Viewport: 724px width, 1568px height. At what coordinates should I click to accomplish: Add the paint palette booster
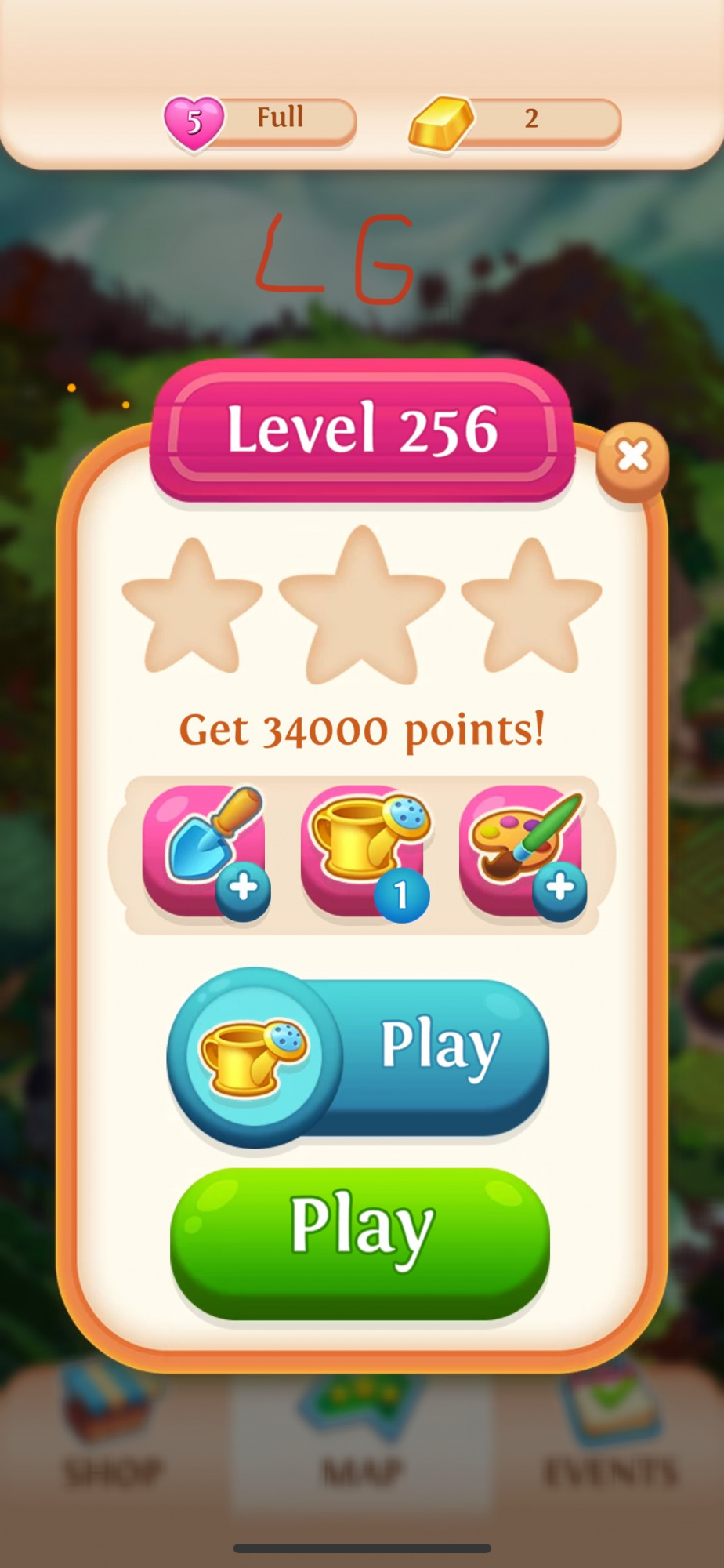point(522,852)
